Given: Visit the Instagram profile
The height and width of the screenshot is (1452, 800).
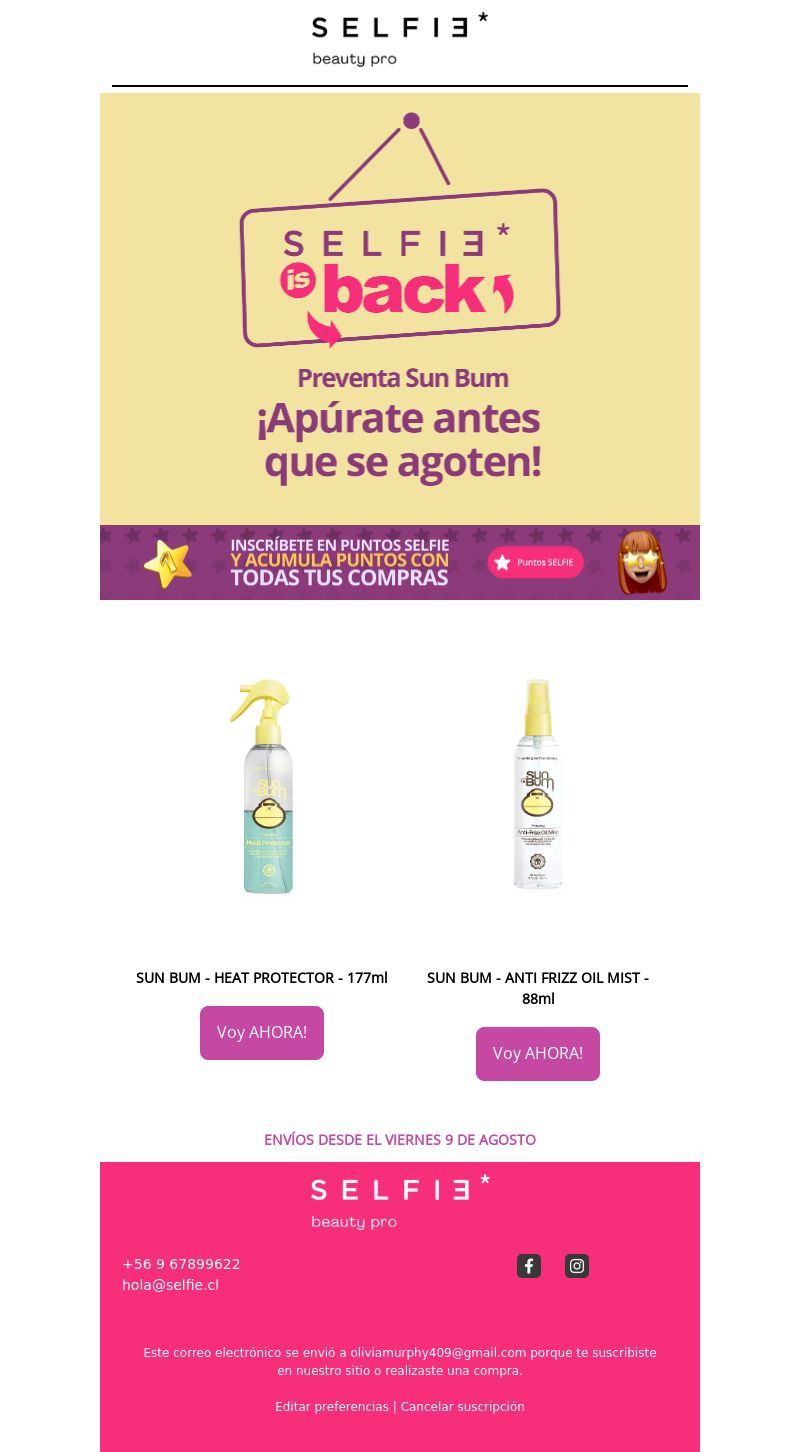Looking at the screenshot, I should coord(577,1266).
